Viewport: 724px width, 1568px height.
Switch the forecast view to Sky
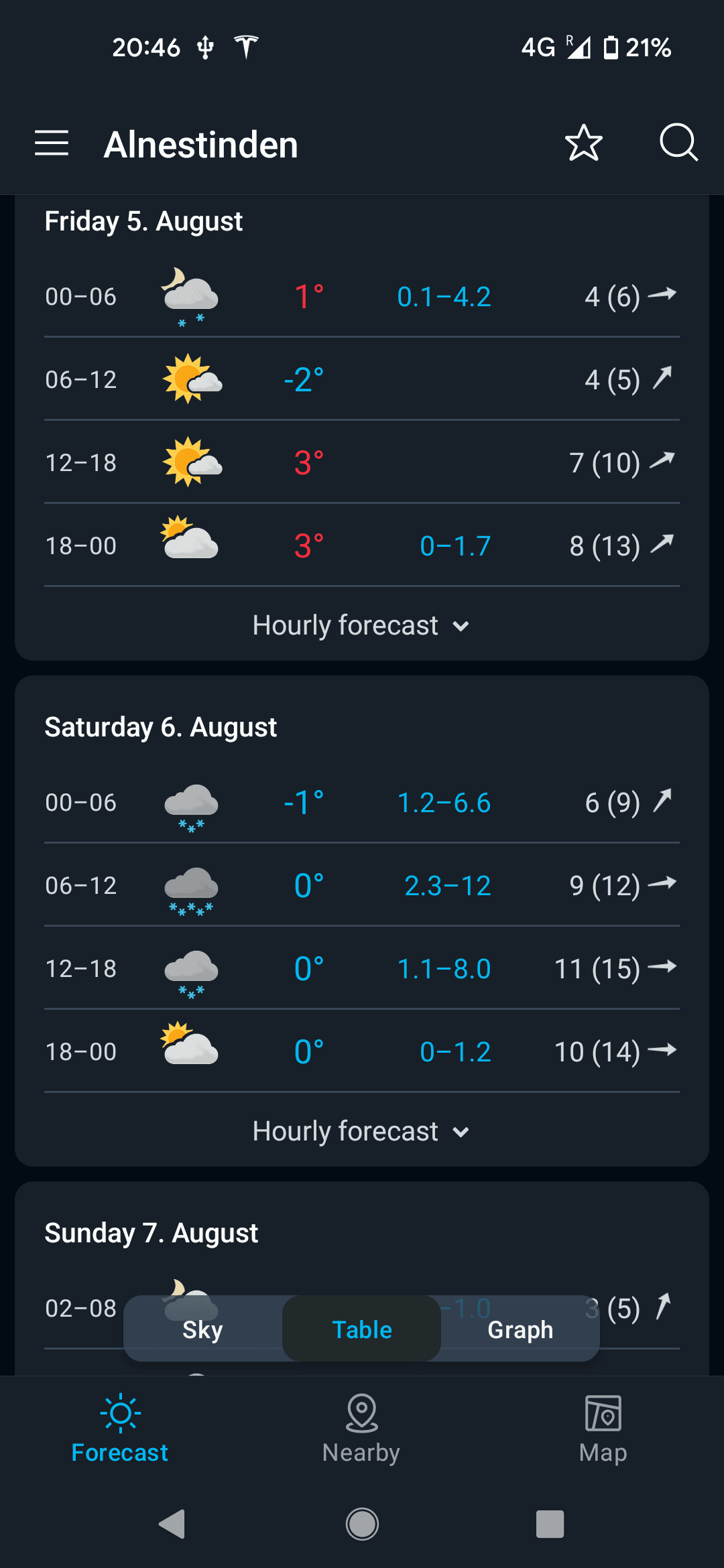point(202,1329)
